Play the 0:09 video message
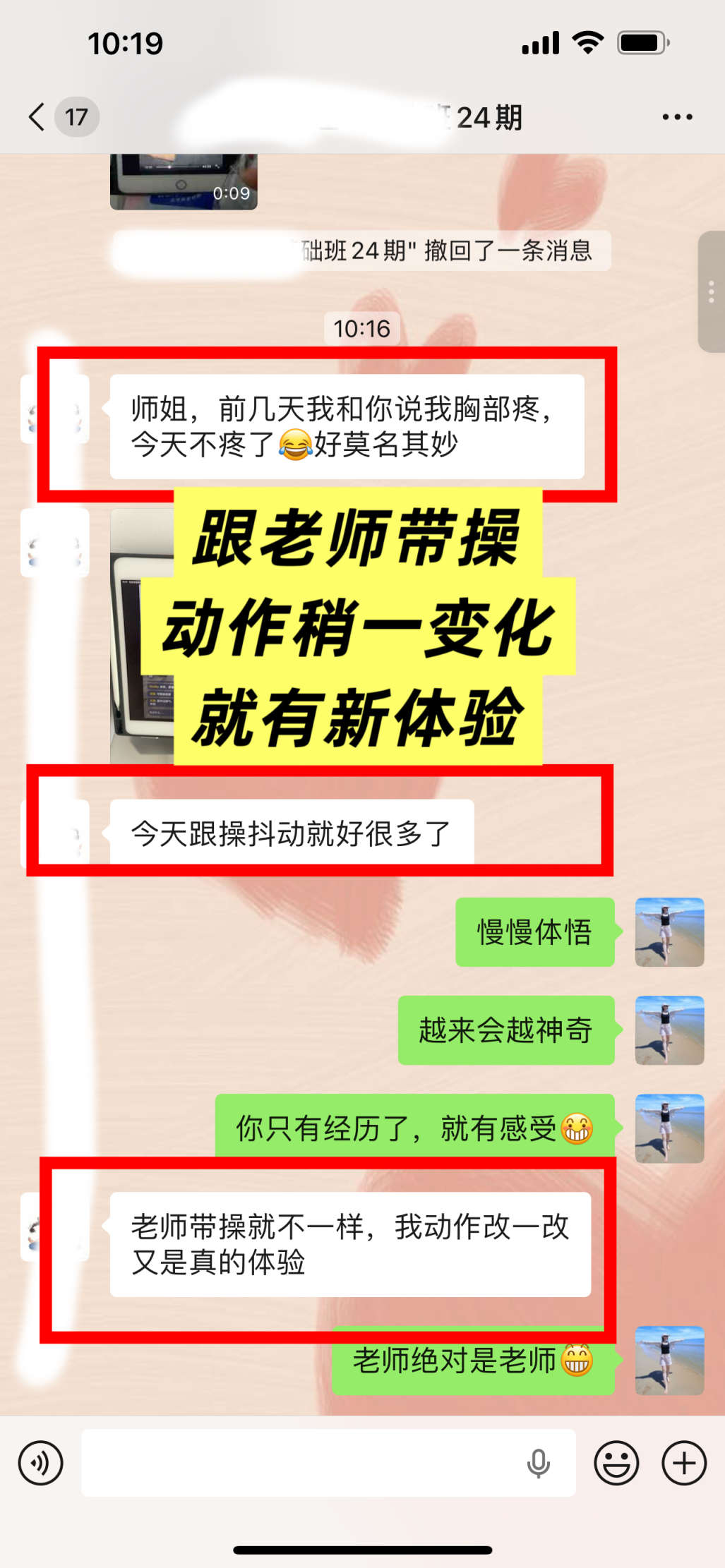 pos(184,181)
